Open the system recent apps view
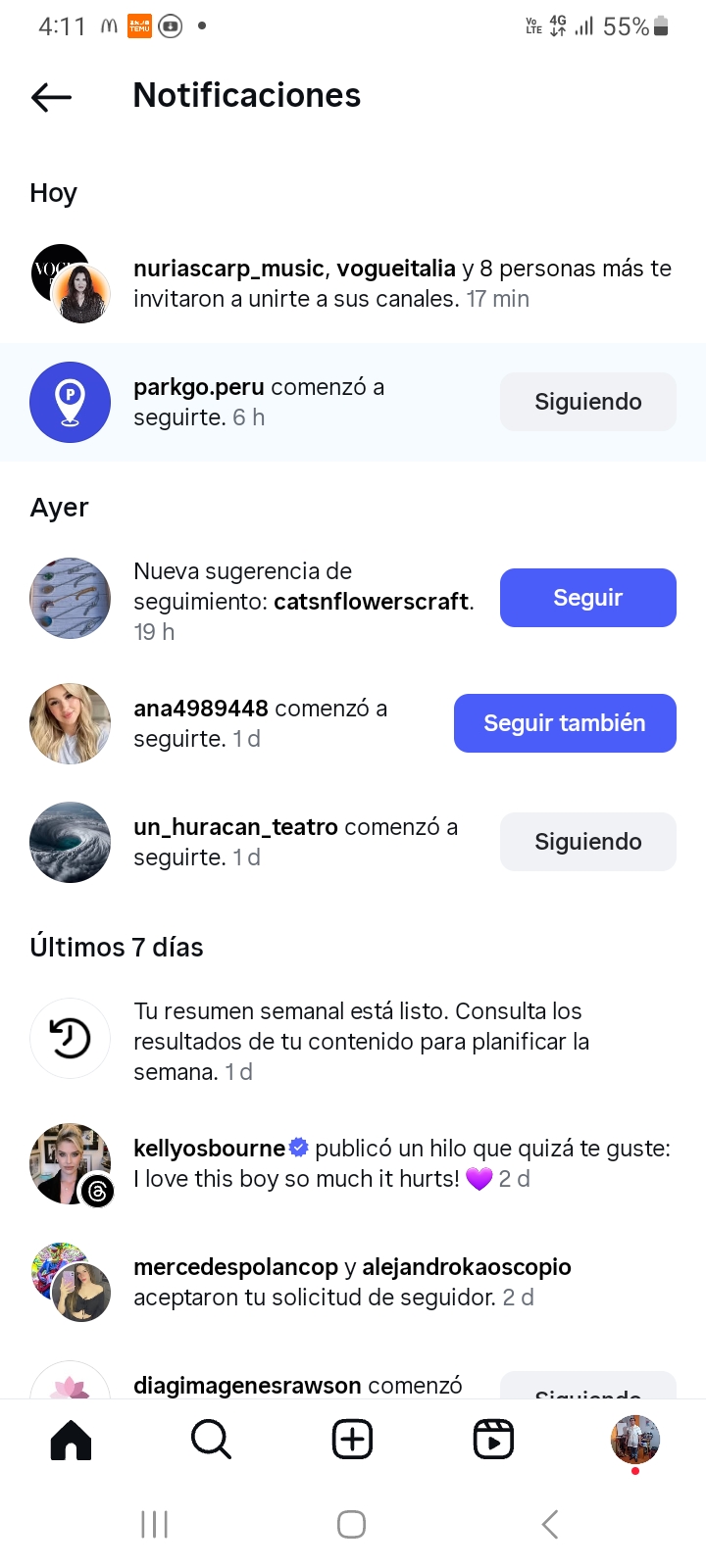This screenshot has width=706, height=1568. (x=155, y=1524)
